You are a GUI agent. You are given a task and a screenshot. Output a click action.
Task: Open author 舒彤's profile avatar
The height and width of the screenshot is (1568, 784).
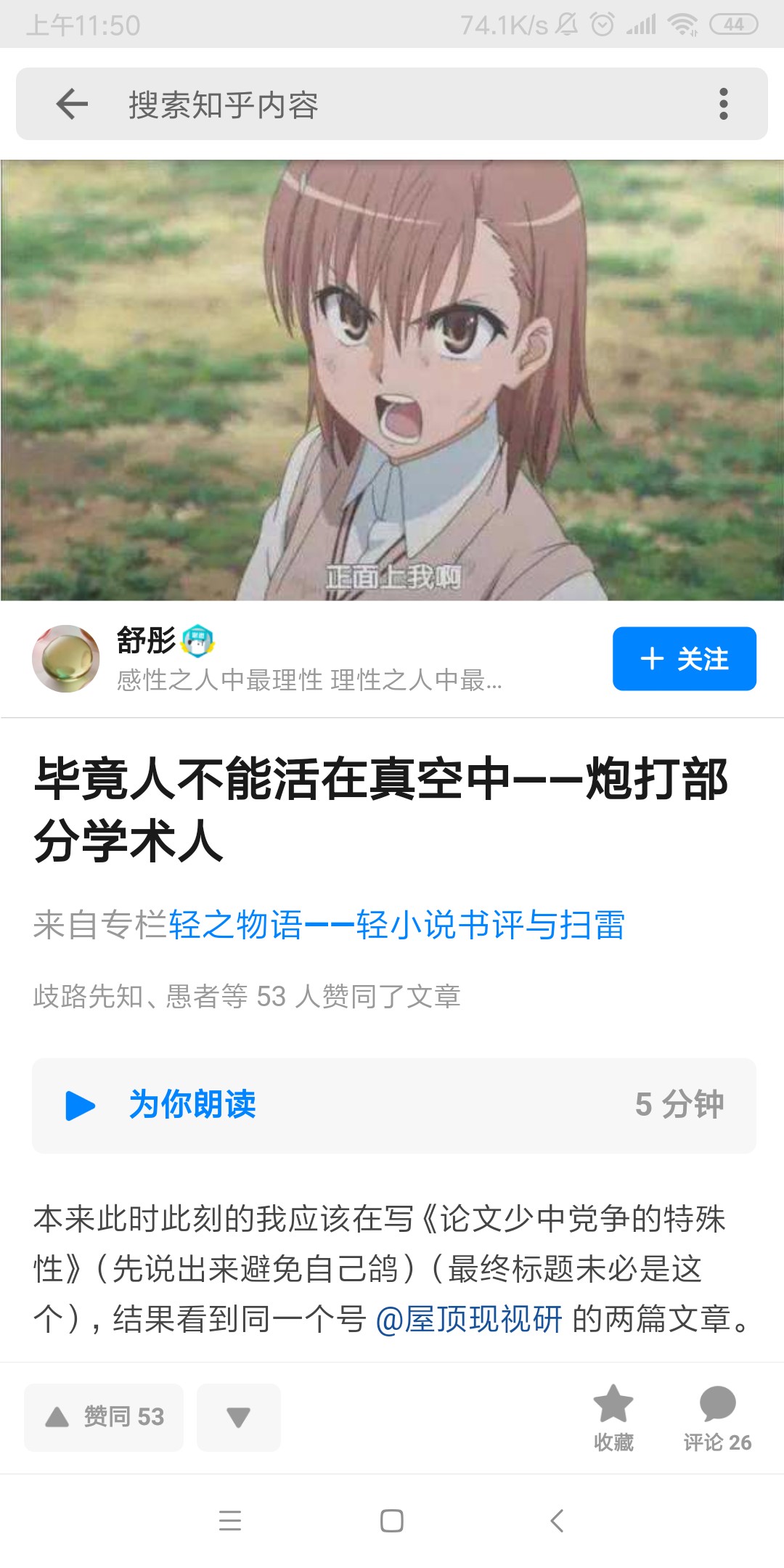(x=66, y=658)
